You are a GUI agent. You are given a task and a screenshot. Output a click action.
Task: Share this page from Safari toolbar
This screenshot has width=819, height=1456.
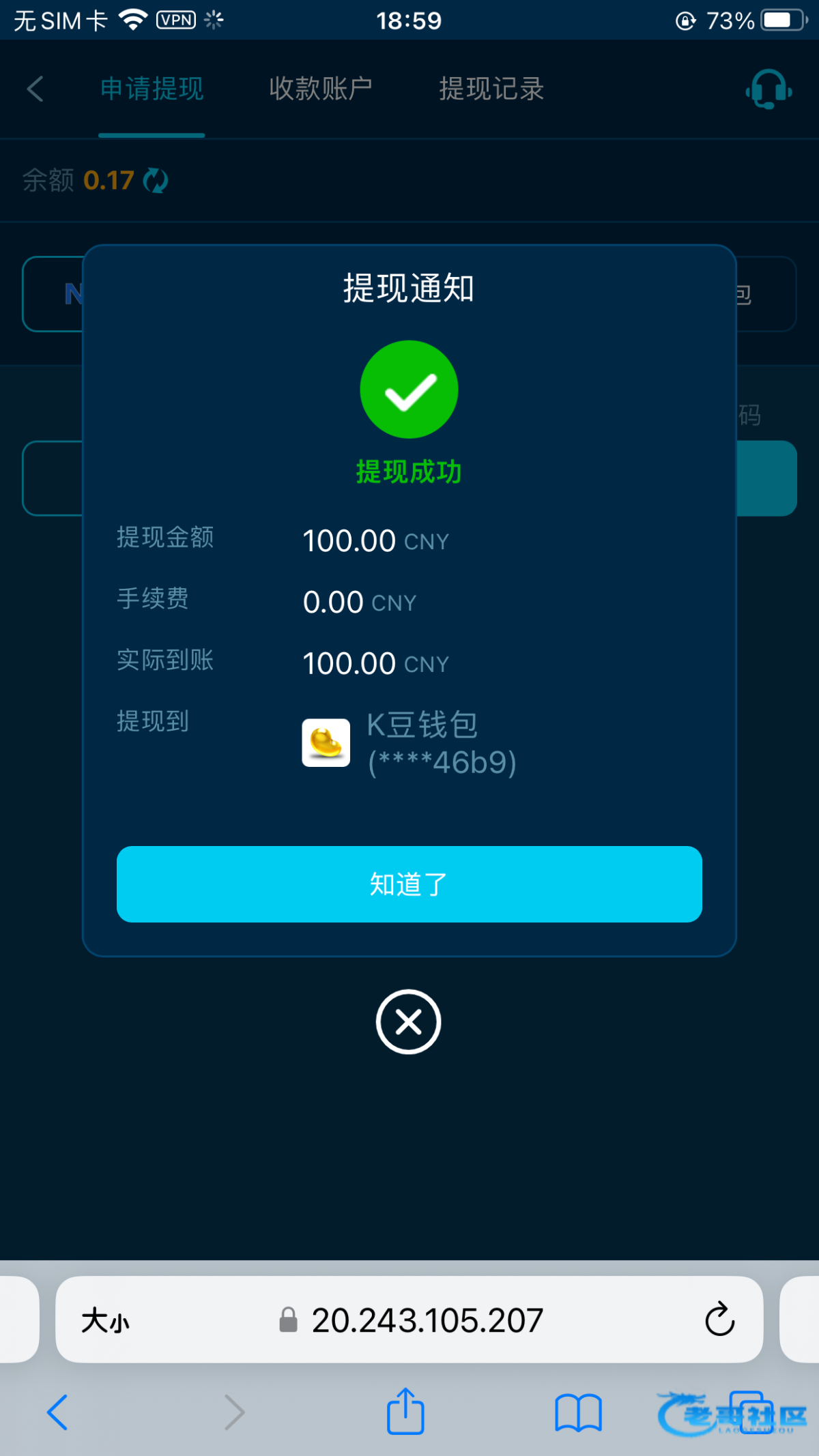[405, 1411]
